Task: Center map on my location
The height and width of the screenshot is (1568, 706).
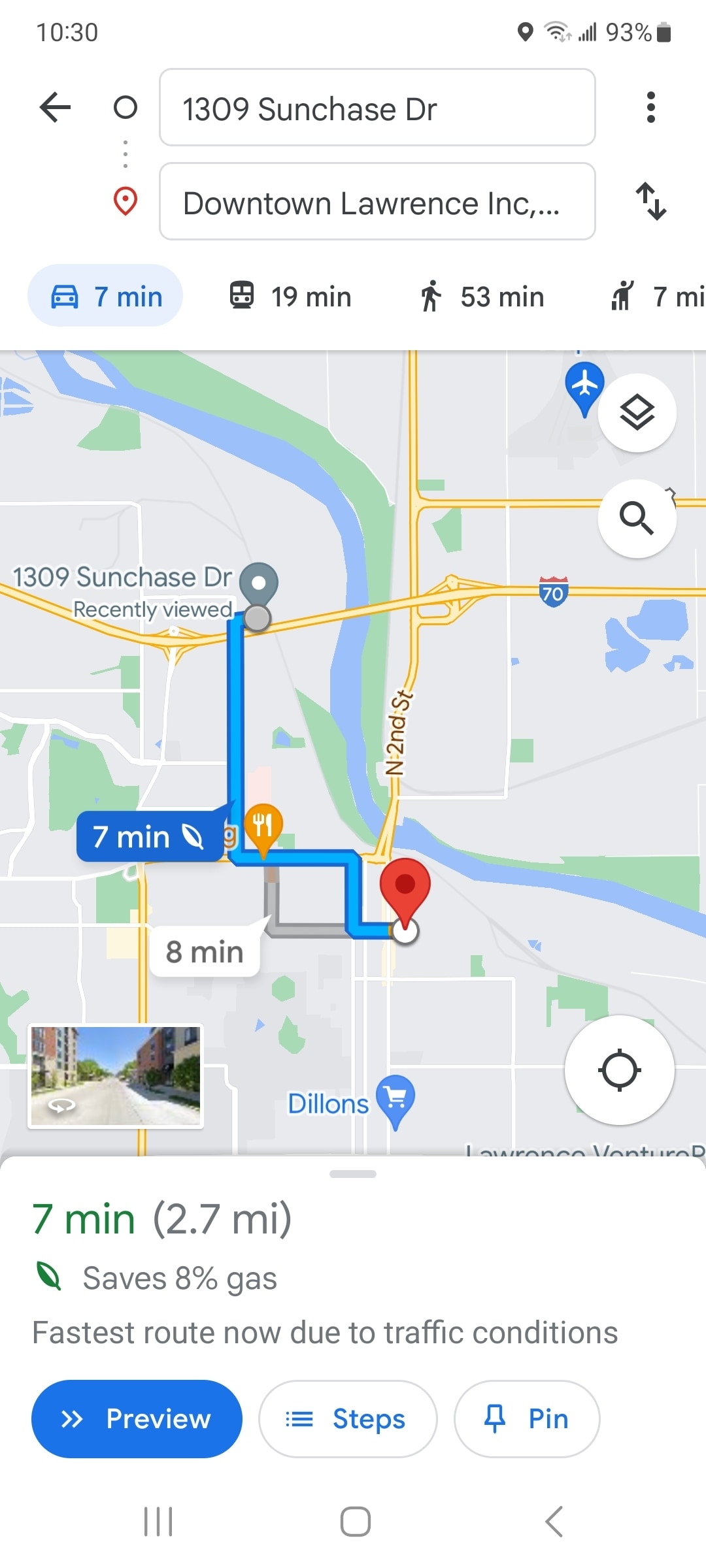Action: click(619, 1070)
